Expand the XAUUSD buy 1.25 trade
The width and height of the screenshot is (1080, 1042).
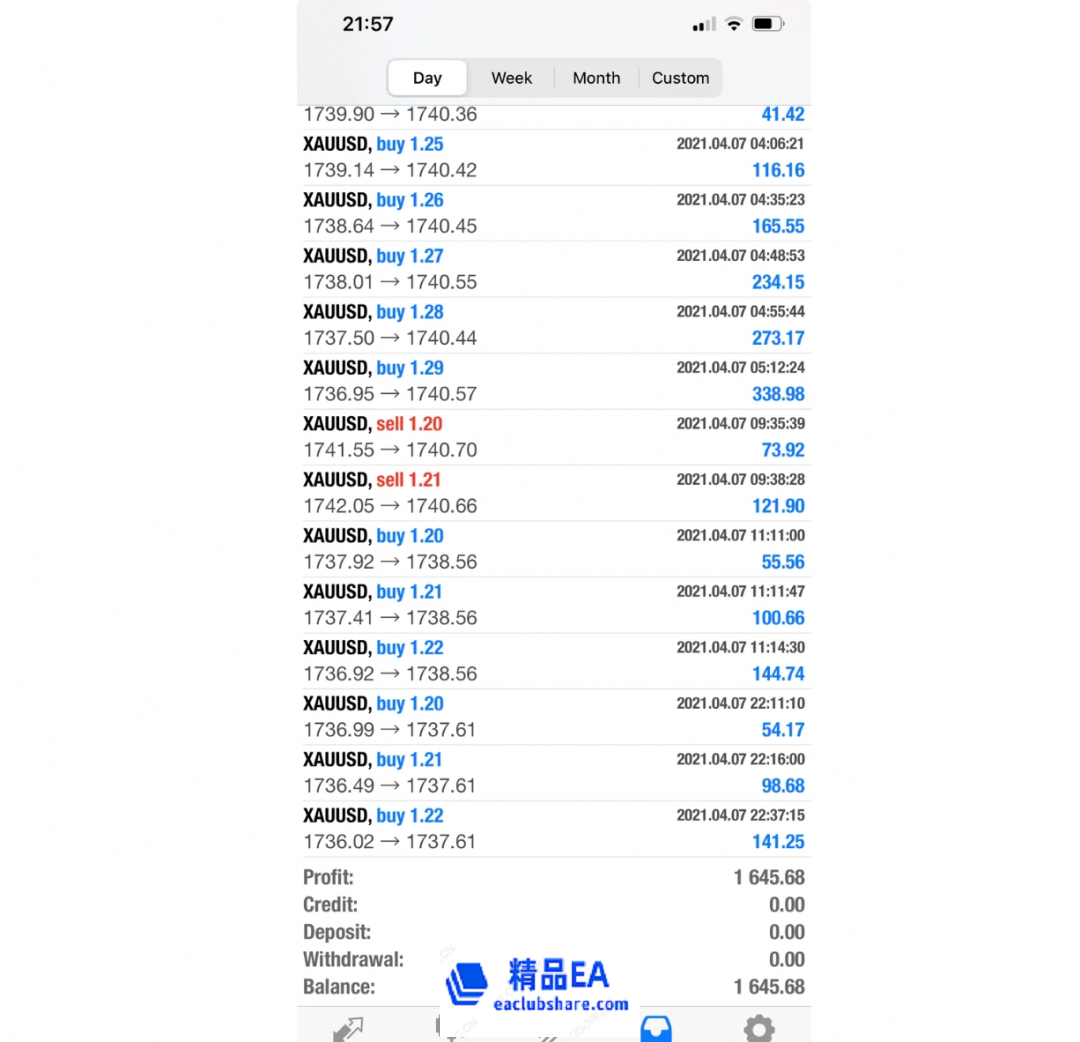click(x=553, y=157)
